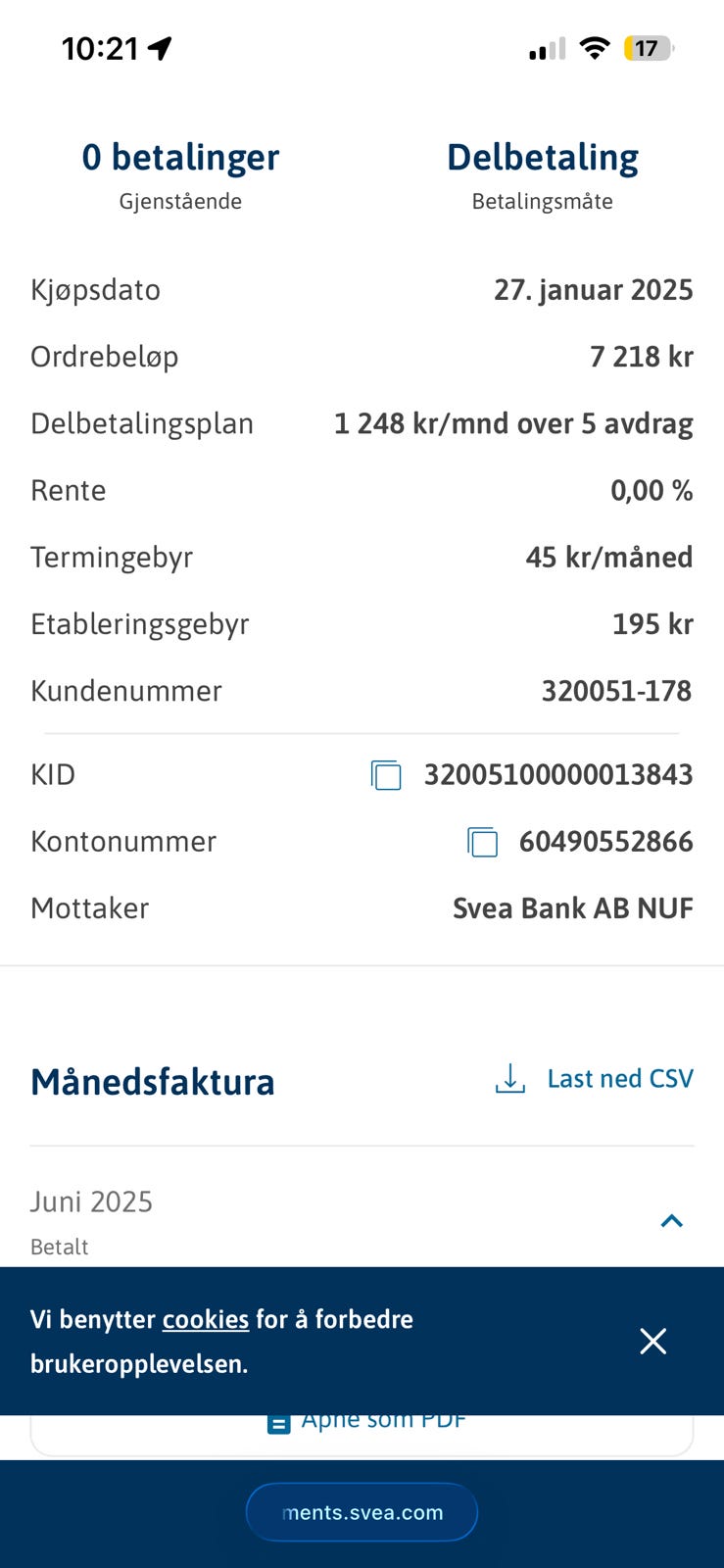Collapse the Juni 2025 invoice
724x1568 pixels.
[x=671, y=1221]
